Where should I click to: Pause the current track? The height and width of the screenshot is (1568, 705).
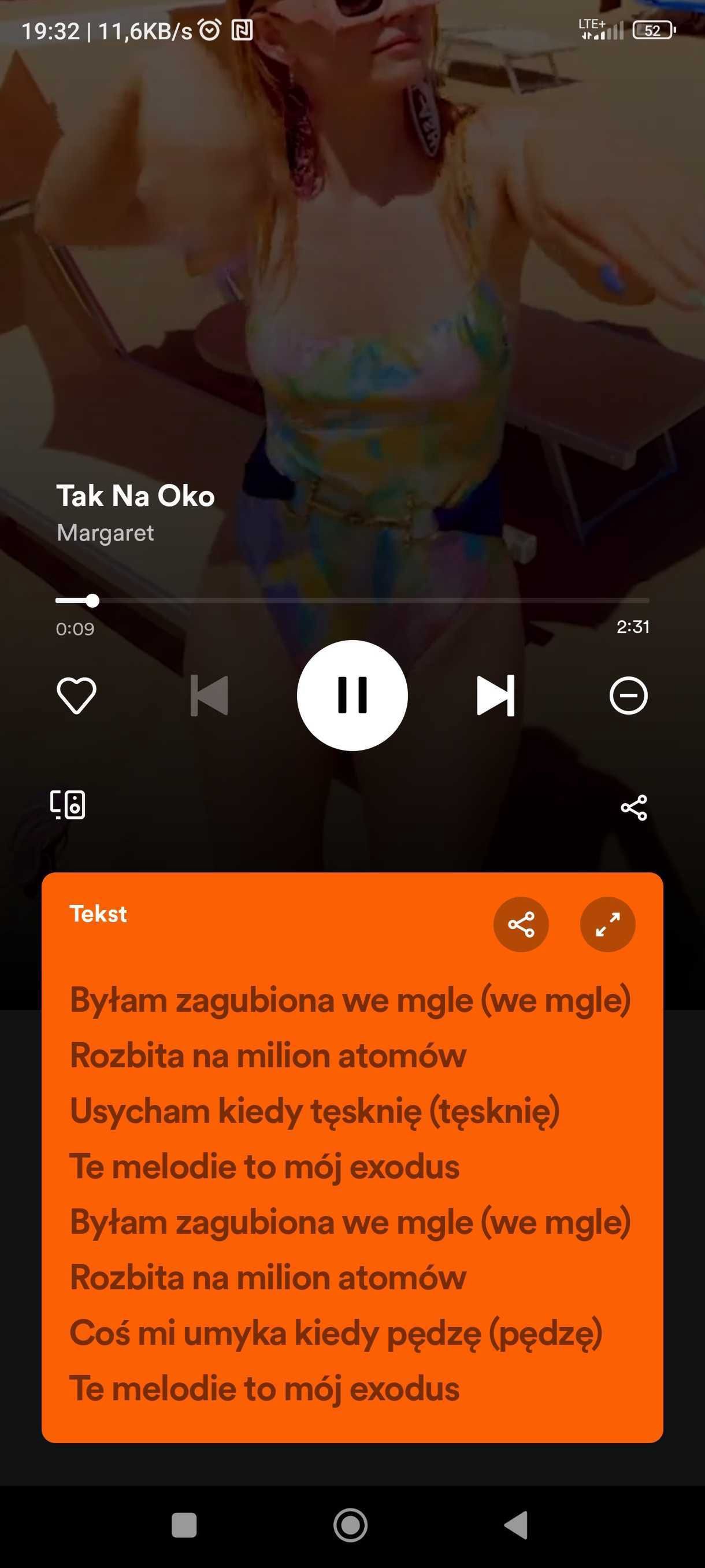[352, 695]
